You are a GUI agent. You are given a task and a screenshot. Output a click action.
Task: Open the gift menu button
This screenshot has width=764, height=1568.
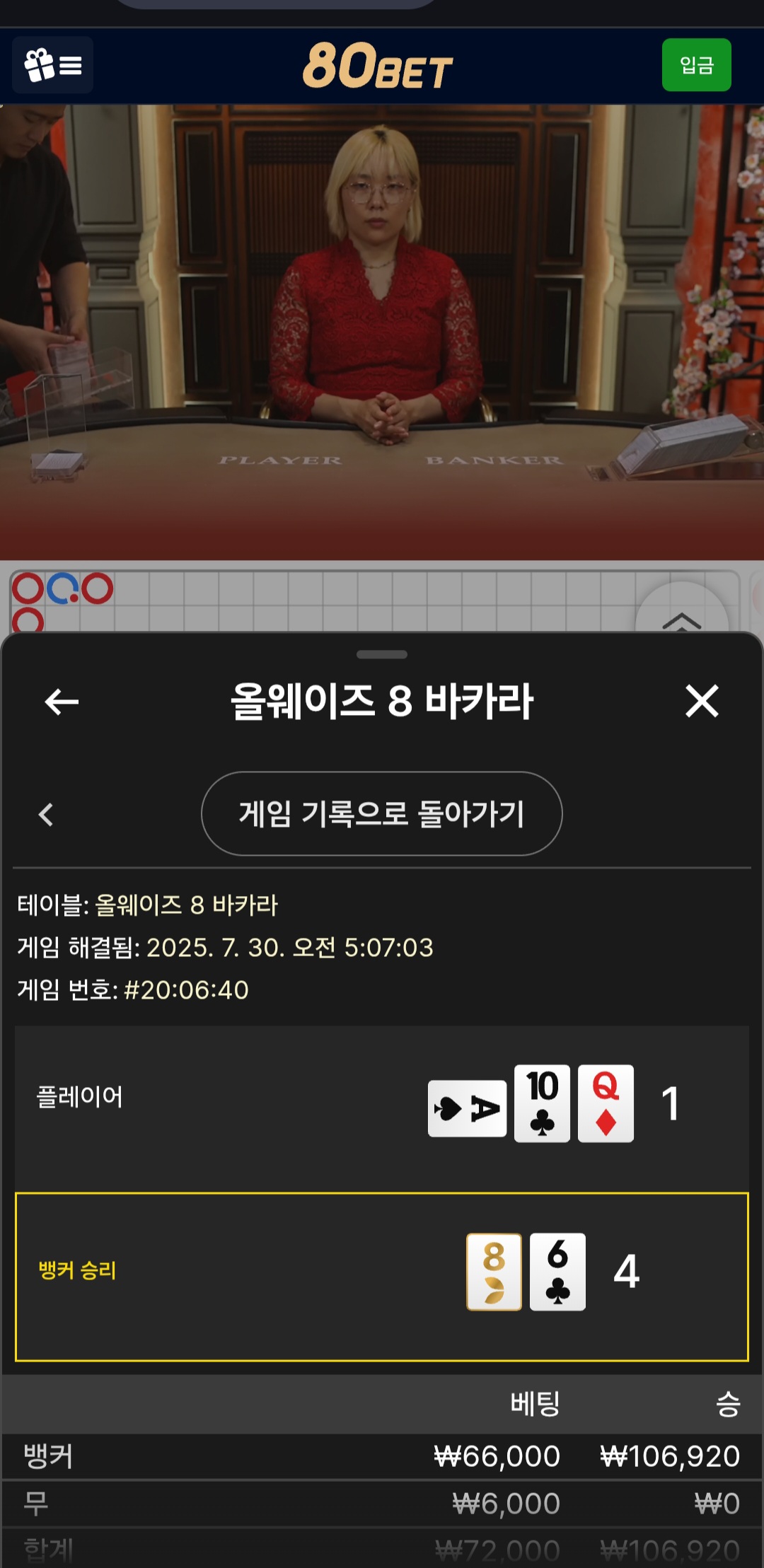53,65
